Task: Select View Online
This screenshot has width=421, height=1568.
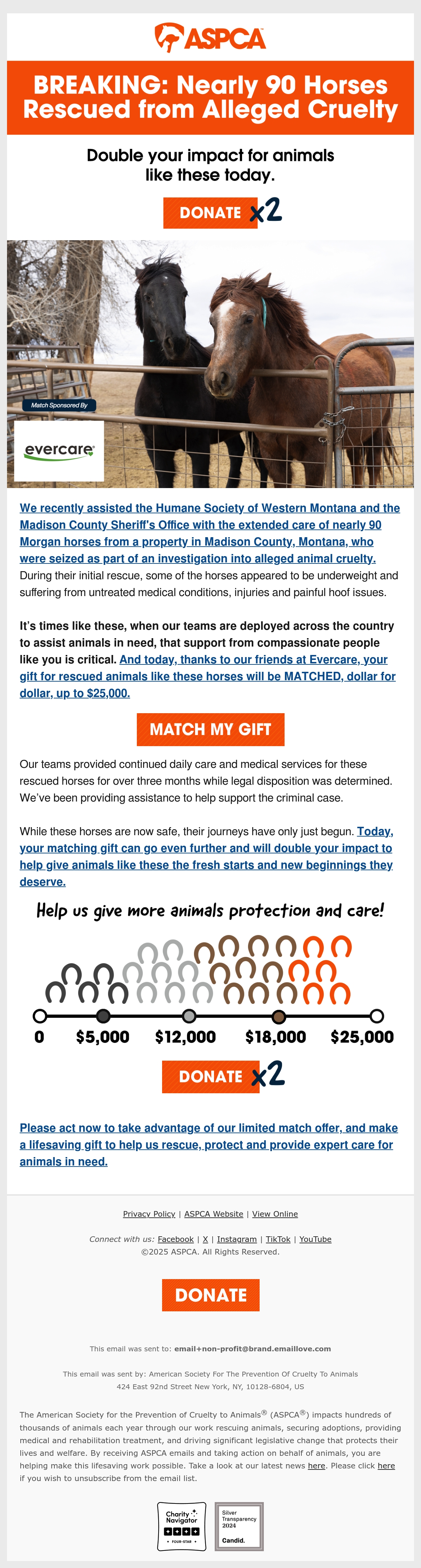Action: click(x=275, y=1214)
